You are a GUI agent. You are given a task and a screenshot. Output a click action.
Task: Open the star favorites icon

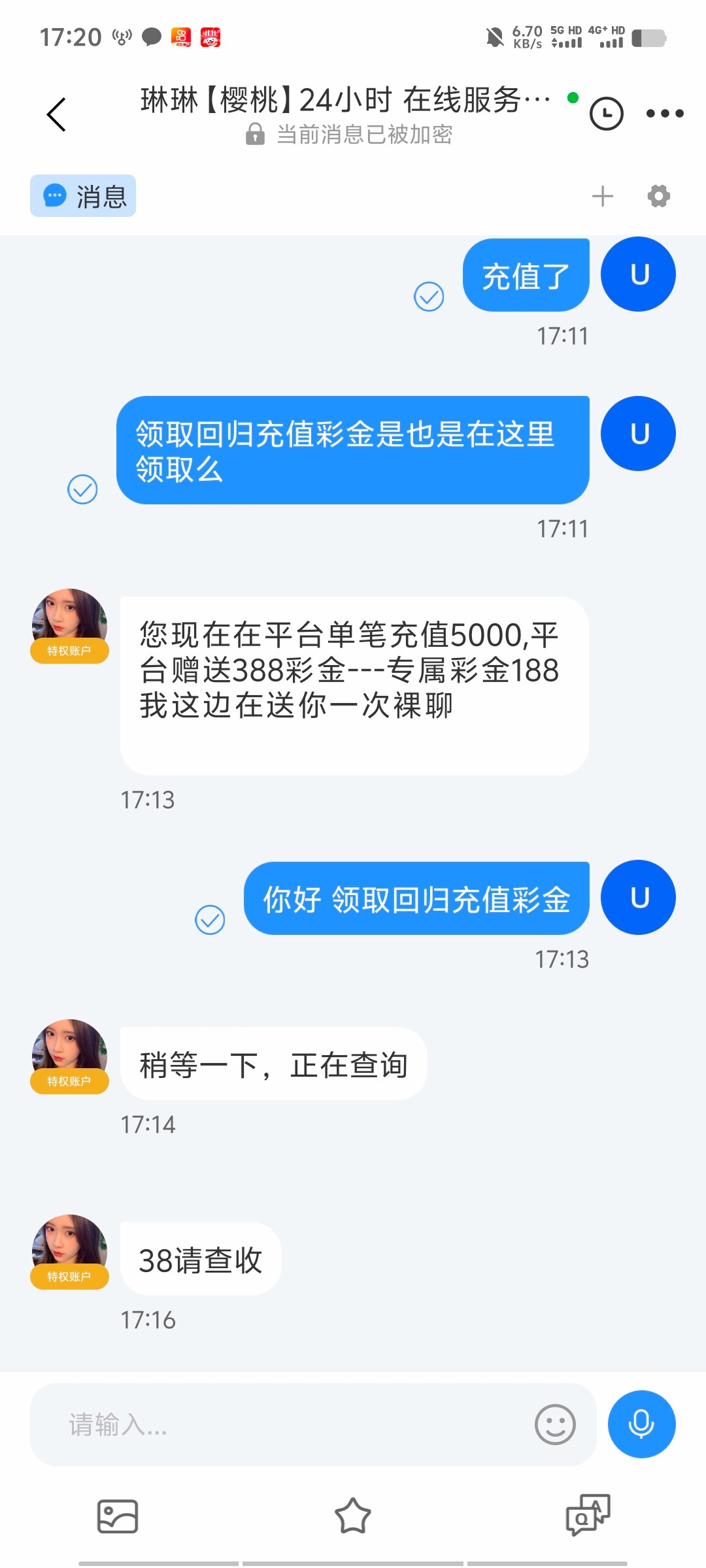click(x=353, y=1516)
